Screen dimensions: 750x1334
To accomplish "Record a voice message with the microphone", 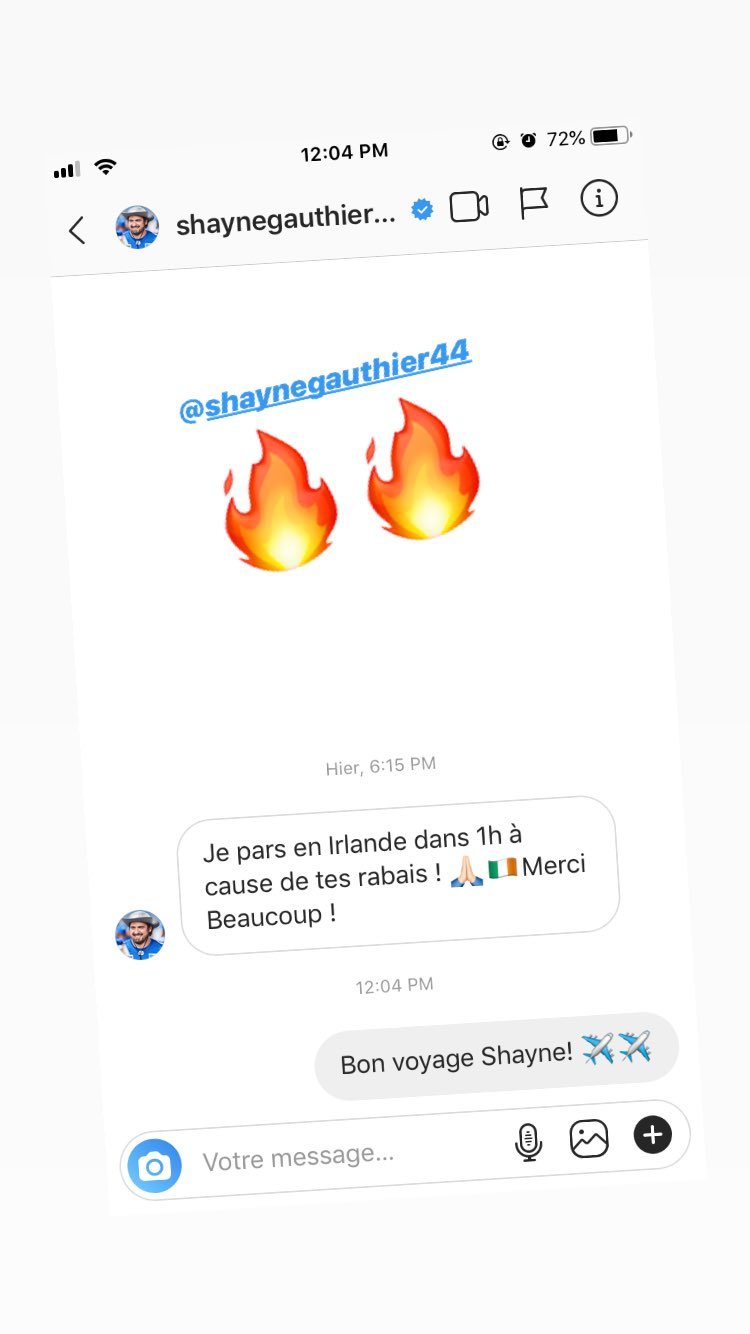I will click(x=528, y=1142).
